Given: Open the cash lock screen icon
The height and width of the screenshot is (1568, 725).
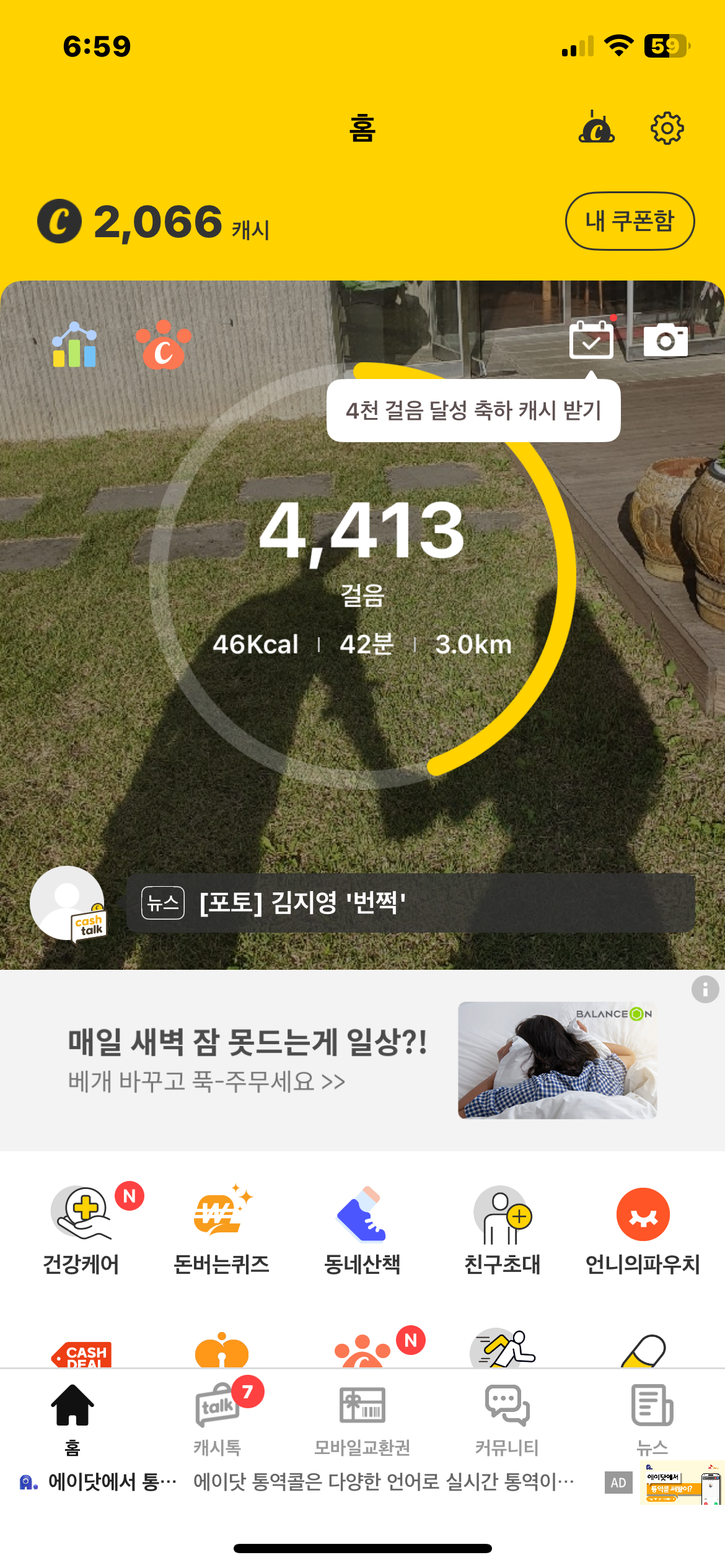Looking at the screenshot, I should 596,127.
